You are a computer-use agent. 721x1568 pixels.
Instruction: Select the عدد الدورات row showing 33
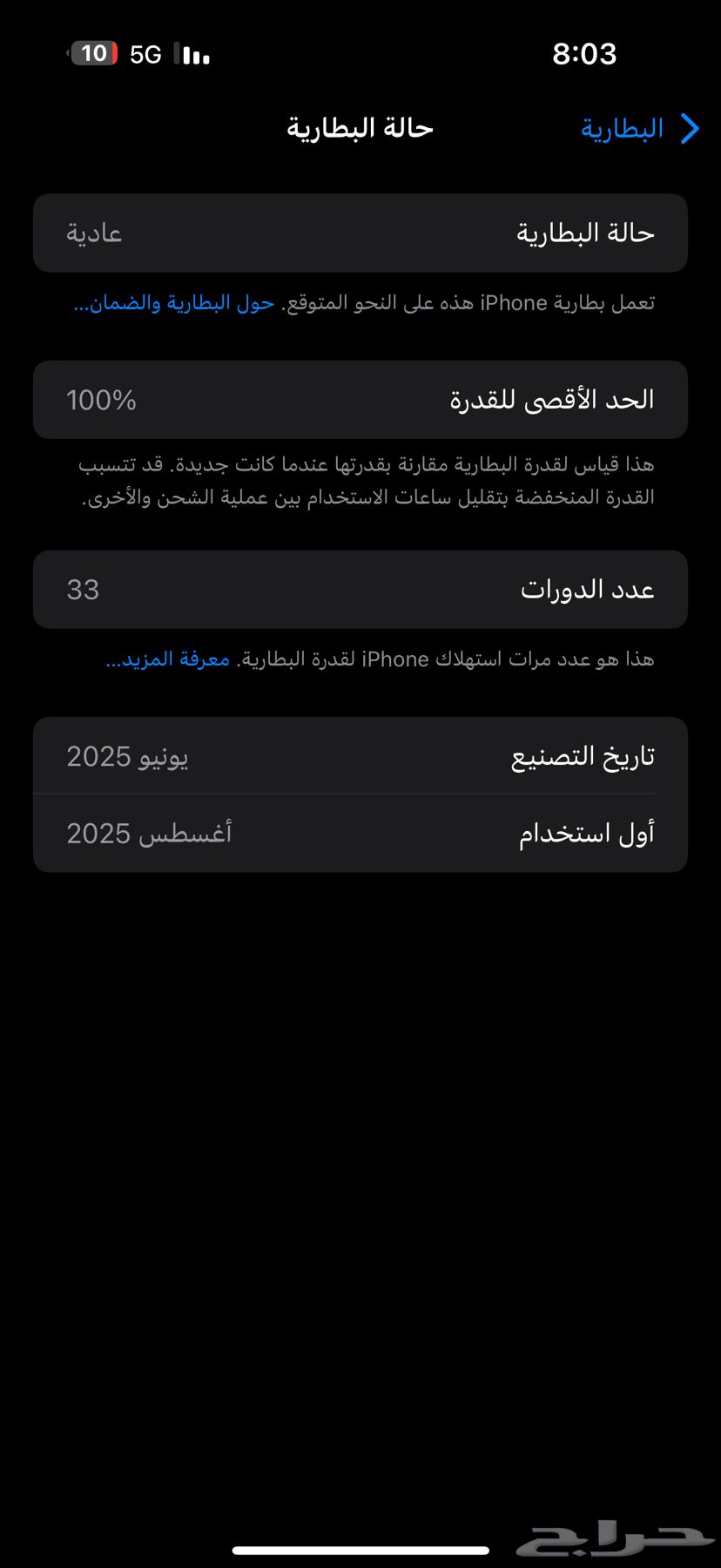[x=360, y=589]
